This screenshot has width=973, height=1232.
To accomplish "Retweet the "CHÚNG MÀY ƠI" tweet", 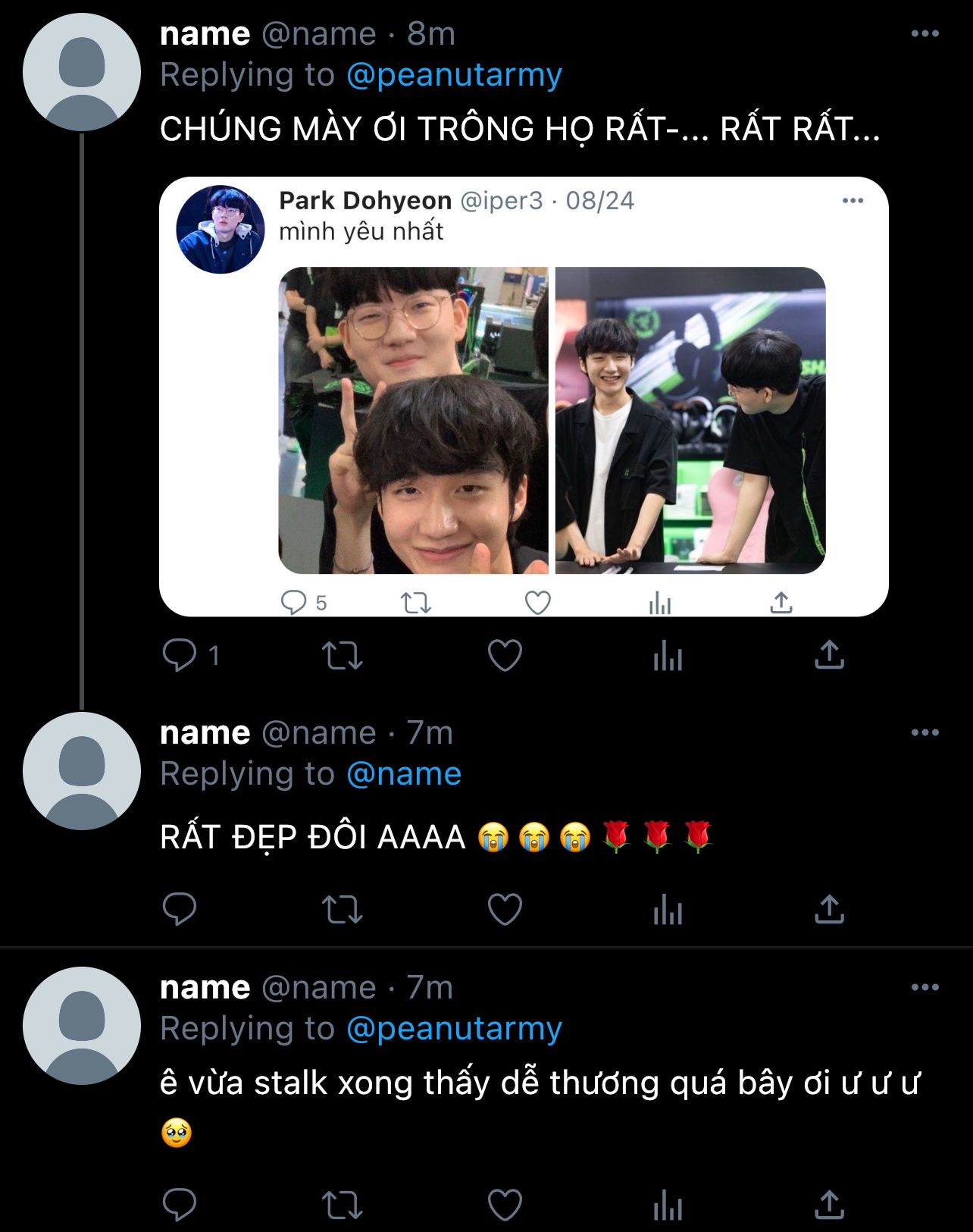I will point(343,656).
